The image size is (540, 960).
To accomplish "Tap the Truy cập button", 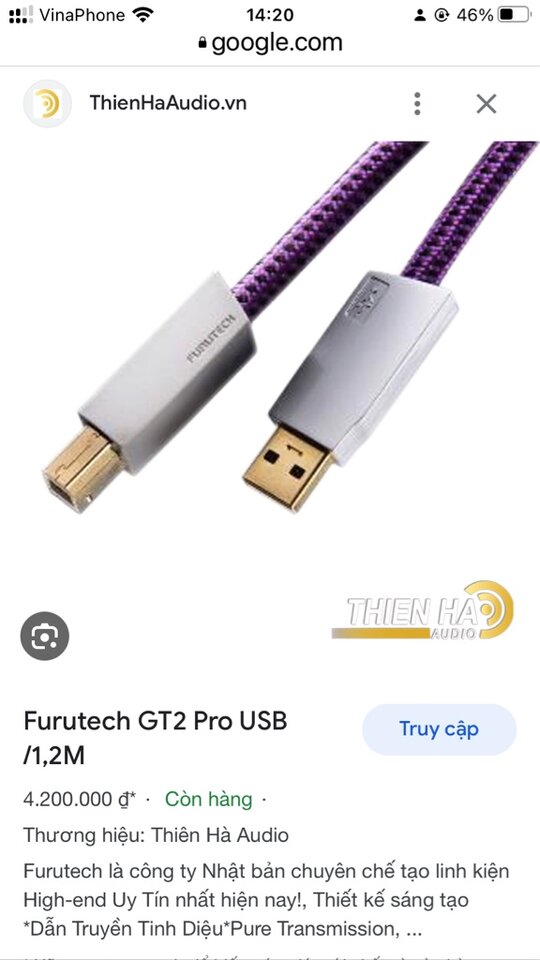I will tap(439, 729).
